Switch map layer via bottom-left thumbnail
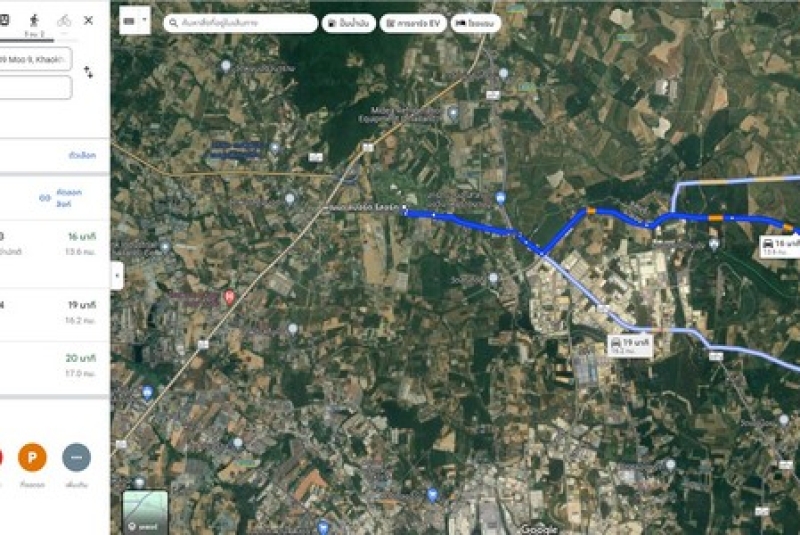The height and width of the screenshot is (535, 800). coord(145,511)
